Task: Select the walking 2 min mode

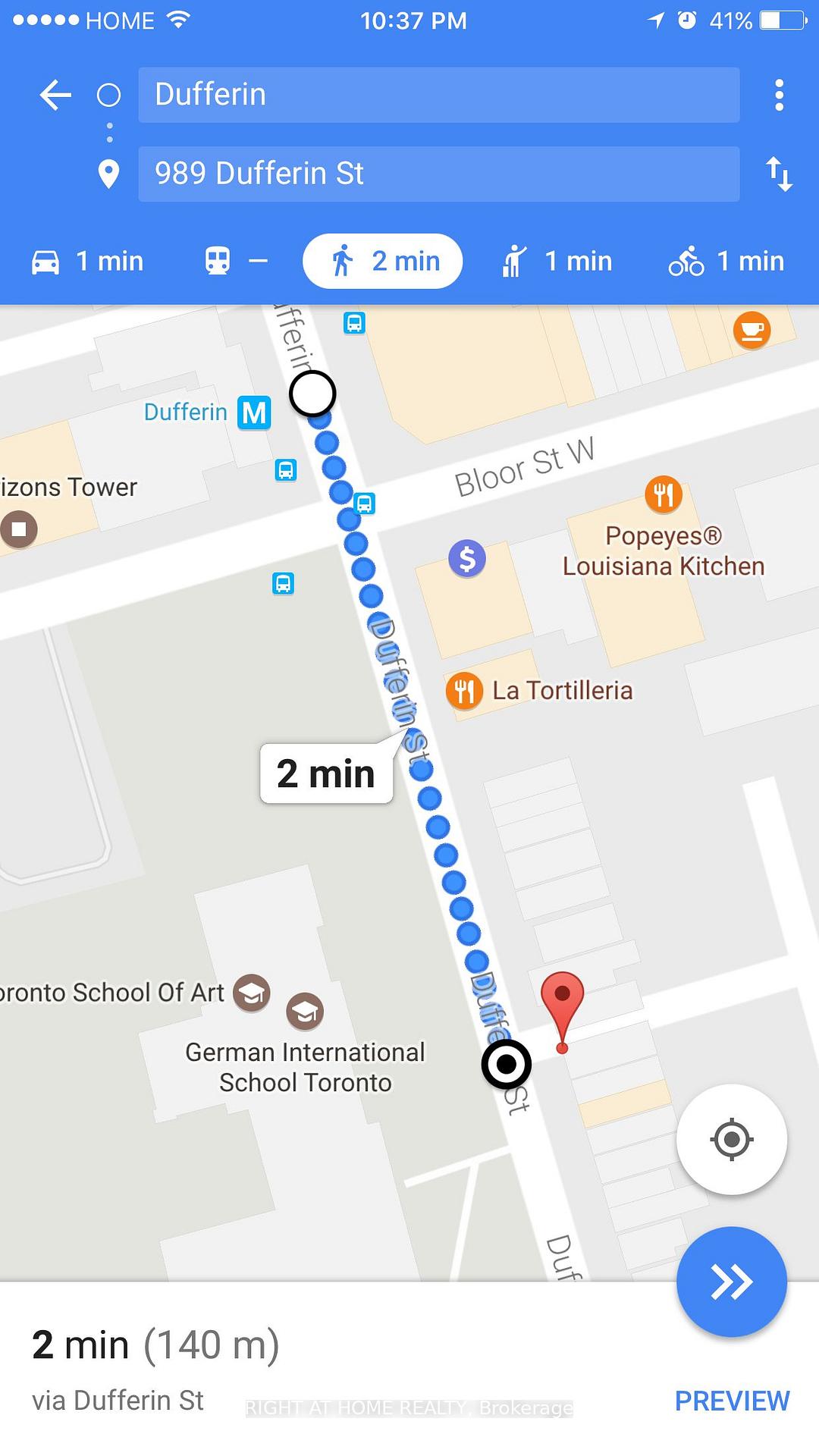Action: coord(382,262)
